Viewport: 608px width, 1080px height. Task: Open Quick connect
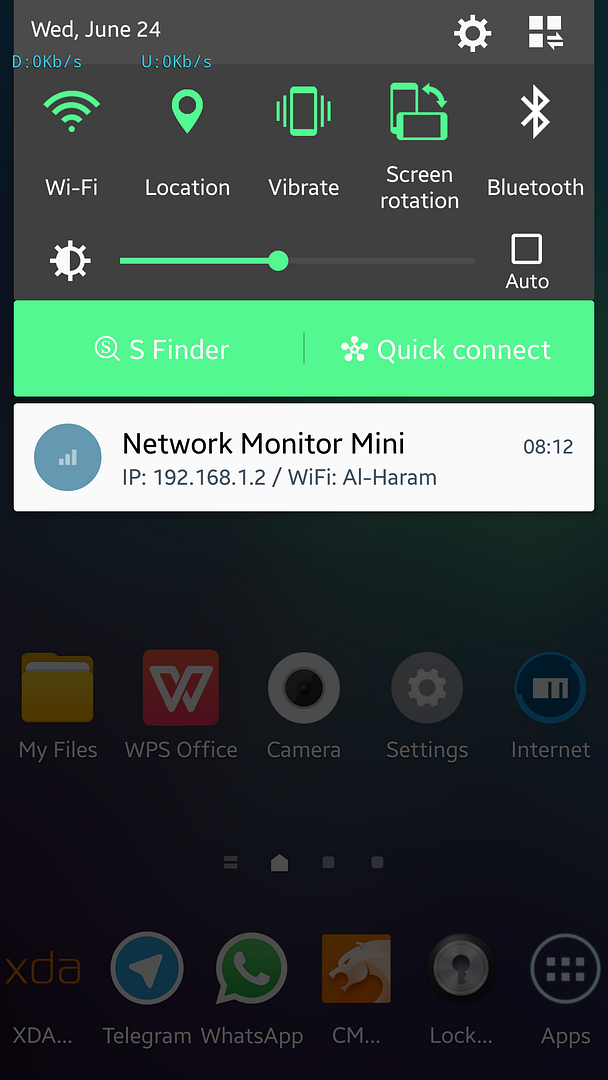446,349
